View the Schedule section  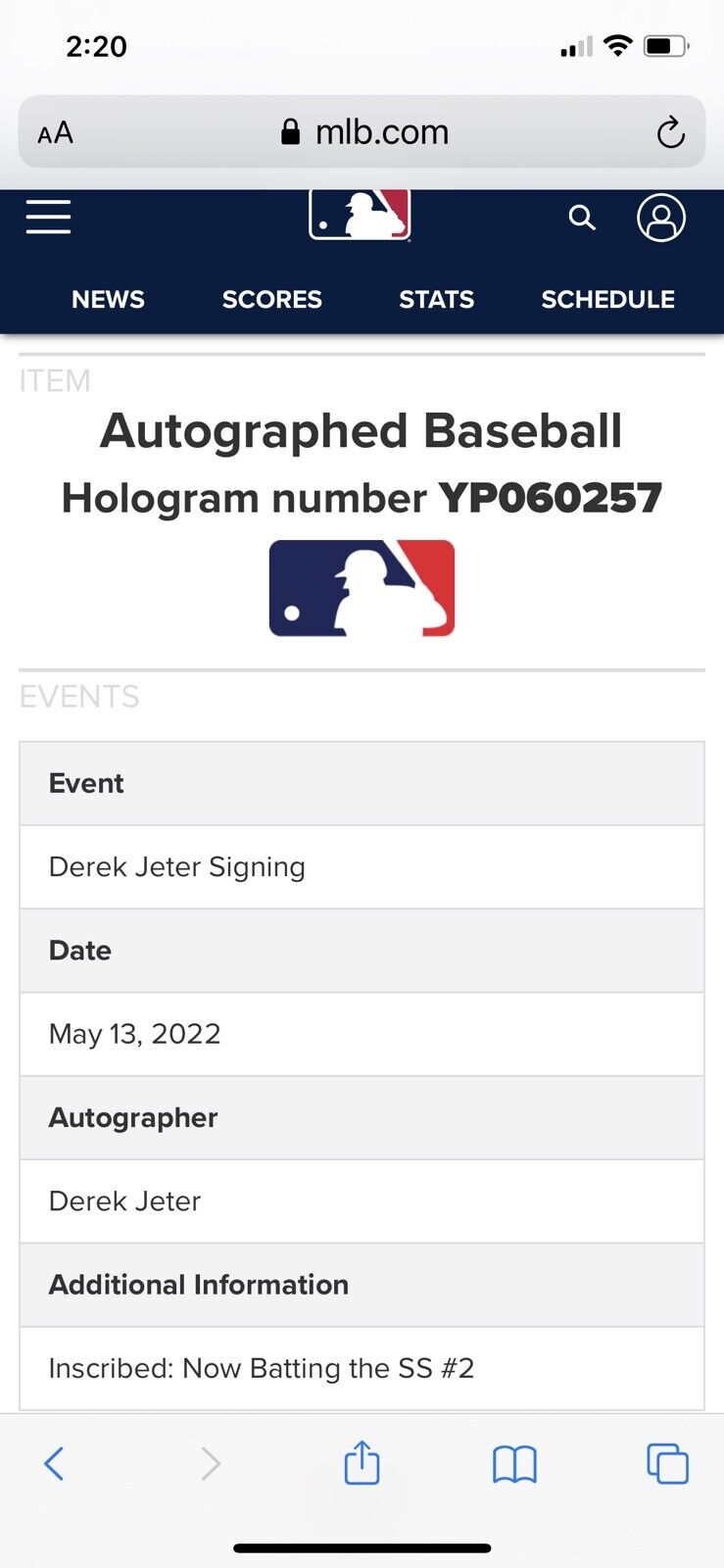click(607, 300)
